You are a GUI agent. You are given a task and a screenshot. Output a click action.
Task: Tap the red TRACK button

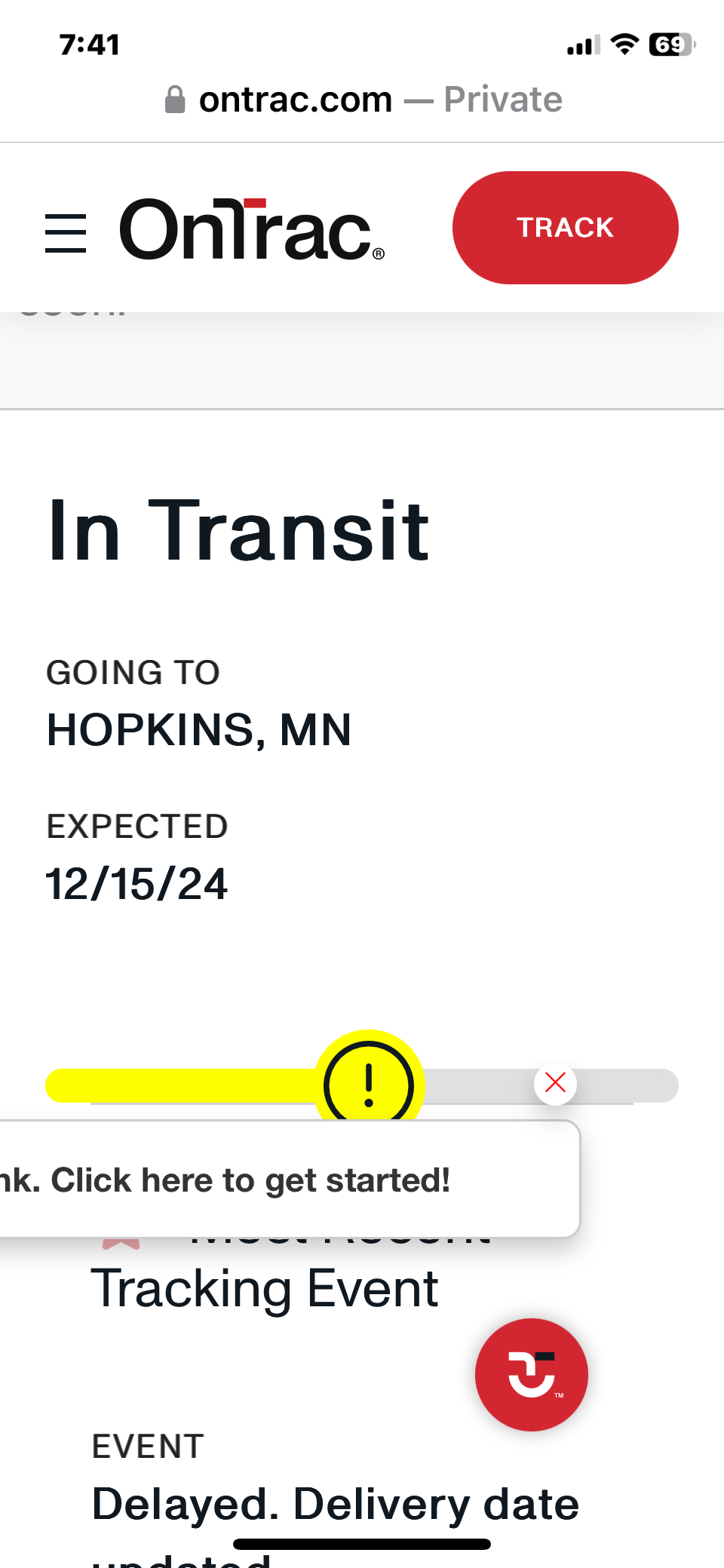(565, 228)
